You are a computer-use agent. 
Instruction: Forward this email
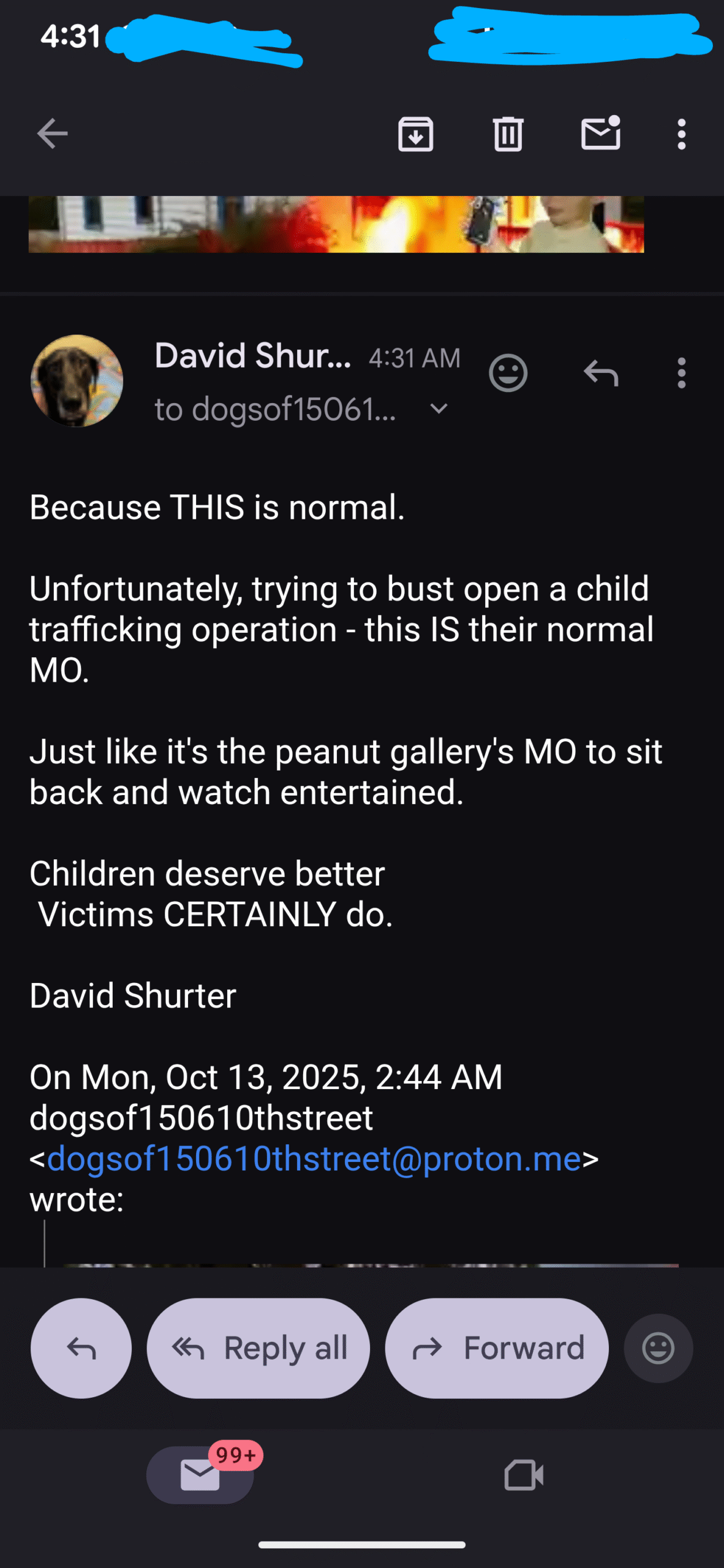pos(496,1348)
